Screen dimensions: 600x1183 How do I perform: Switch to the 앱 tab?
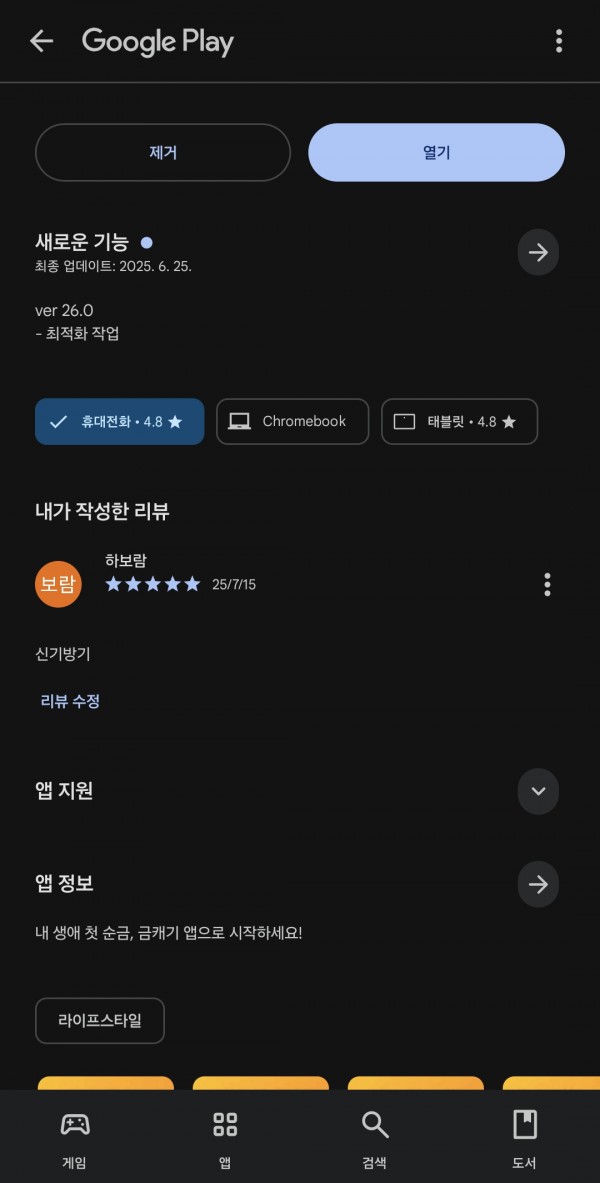[225, 1138]
